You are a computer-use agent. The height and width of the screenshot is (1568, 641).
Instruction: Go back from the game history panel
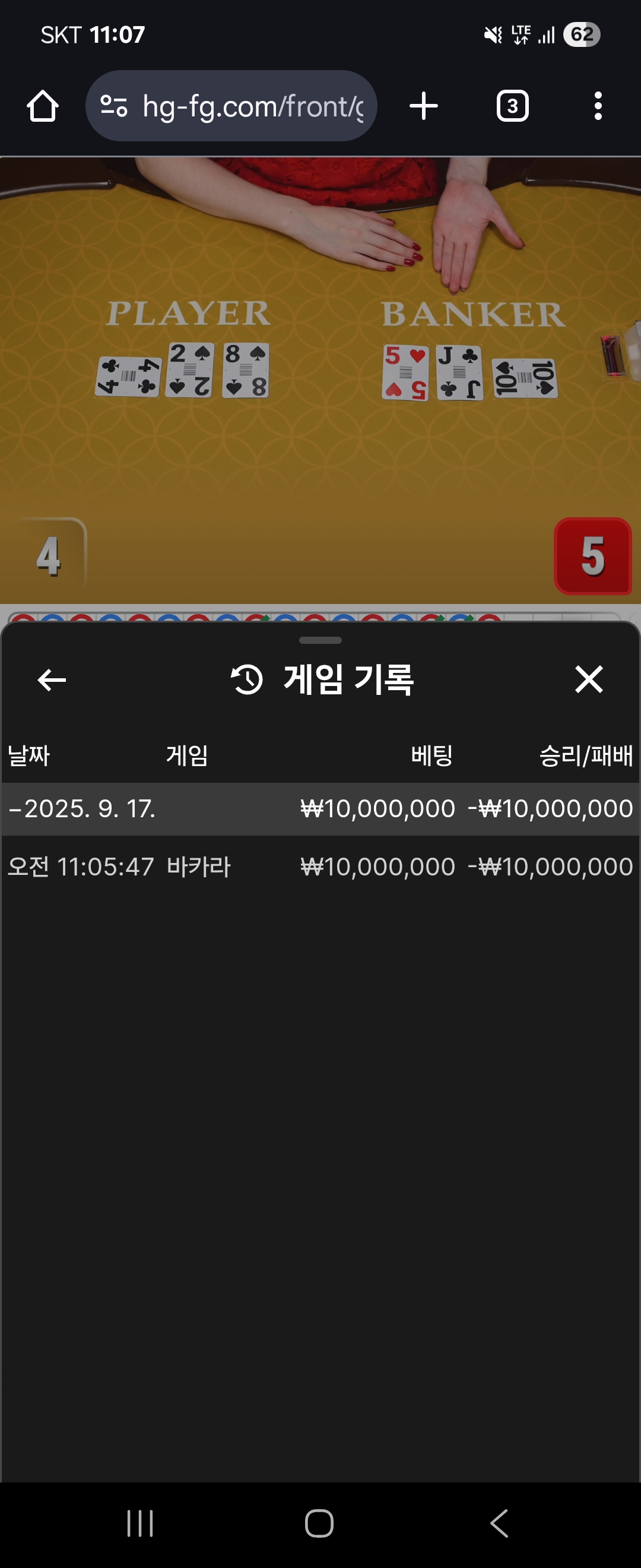click(52, 679)
